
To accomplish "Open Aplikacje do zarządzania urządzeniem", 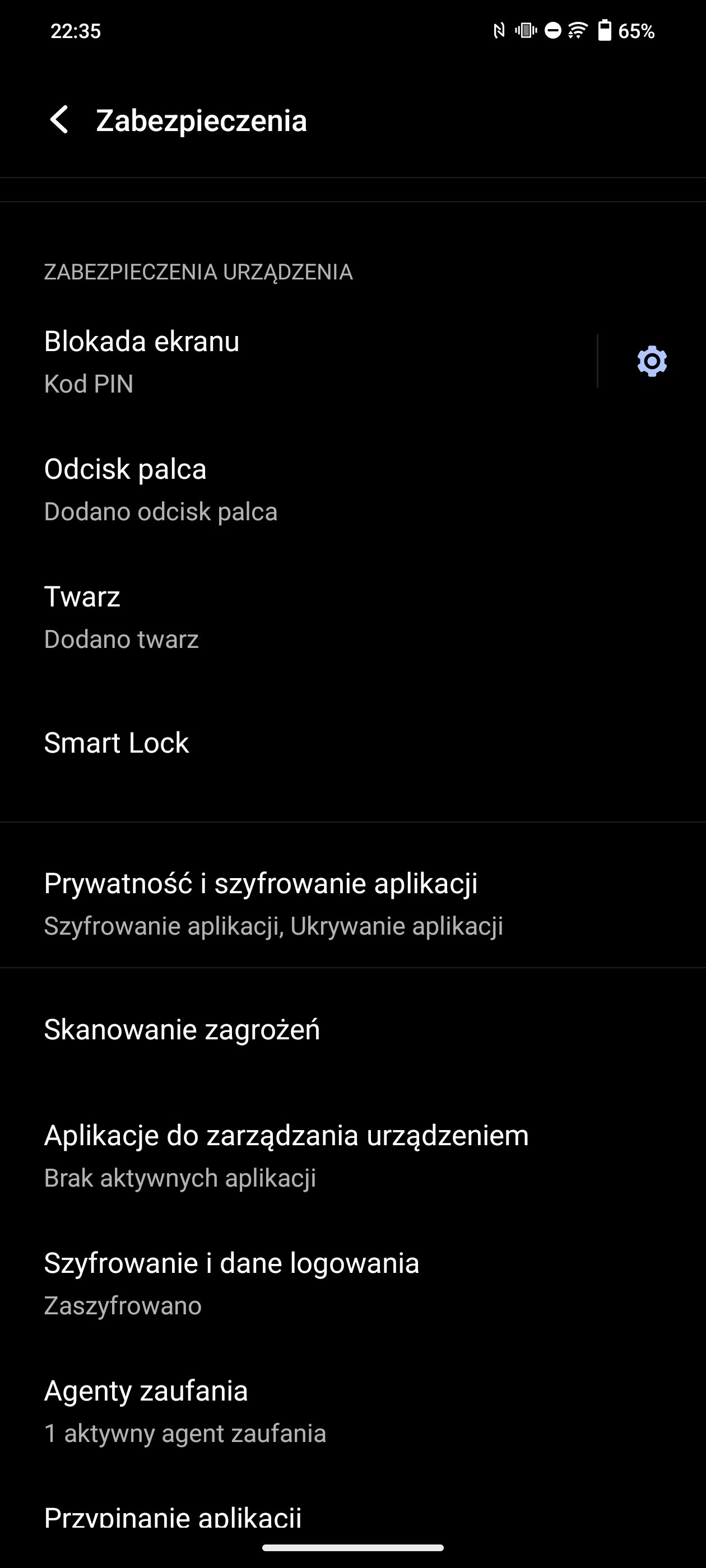I will point(352,1156).
